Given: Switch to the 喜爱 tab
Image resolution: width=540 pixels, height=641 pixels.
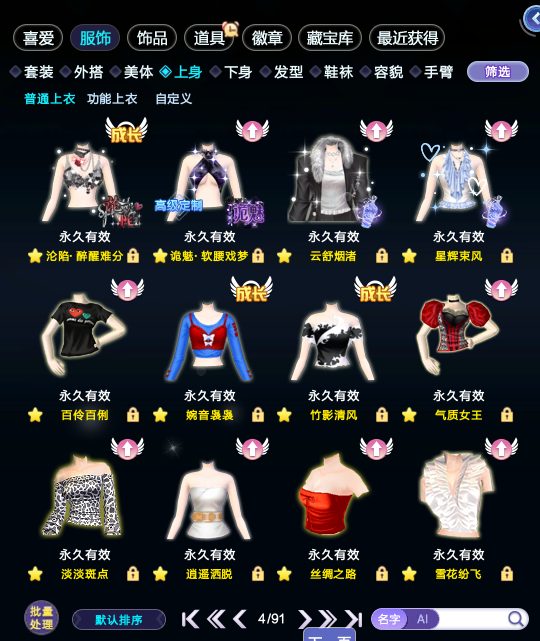Looking at the screenshot, I should tap(38, 38).
